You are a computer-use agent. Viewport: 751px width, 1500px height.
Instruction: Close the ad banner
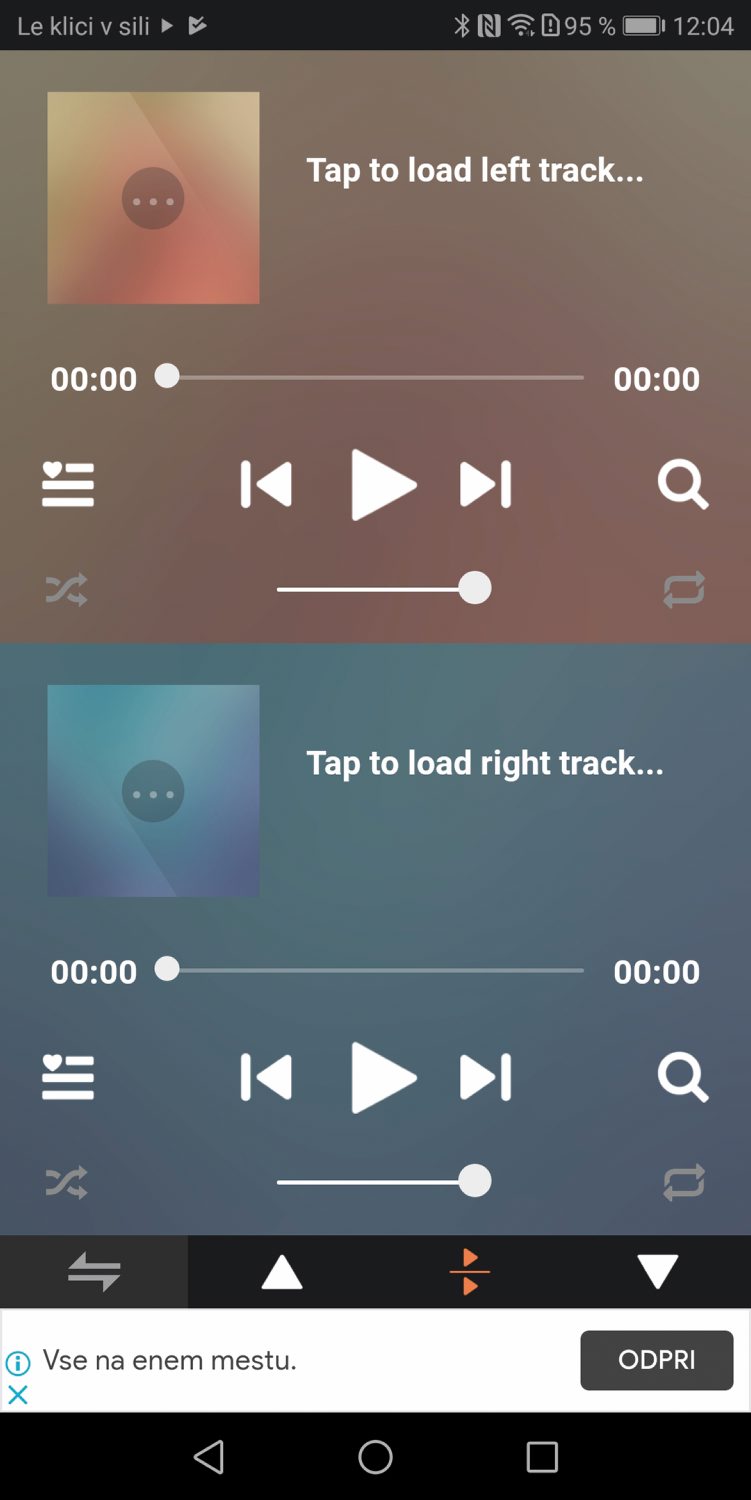pos(18,1394)
